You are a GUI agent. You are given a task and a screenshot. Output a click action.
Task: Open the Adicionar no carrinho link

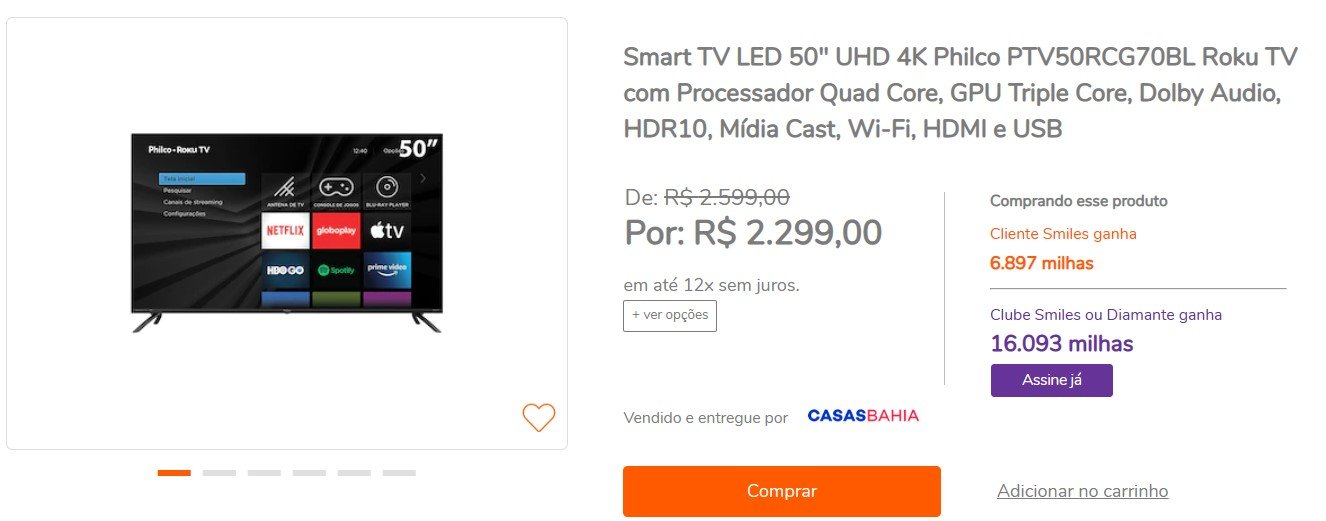click(1082, 491)
